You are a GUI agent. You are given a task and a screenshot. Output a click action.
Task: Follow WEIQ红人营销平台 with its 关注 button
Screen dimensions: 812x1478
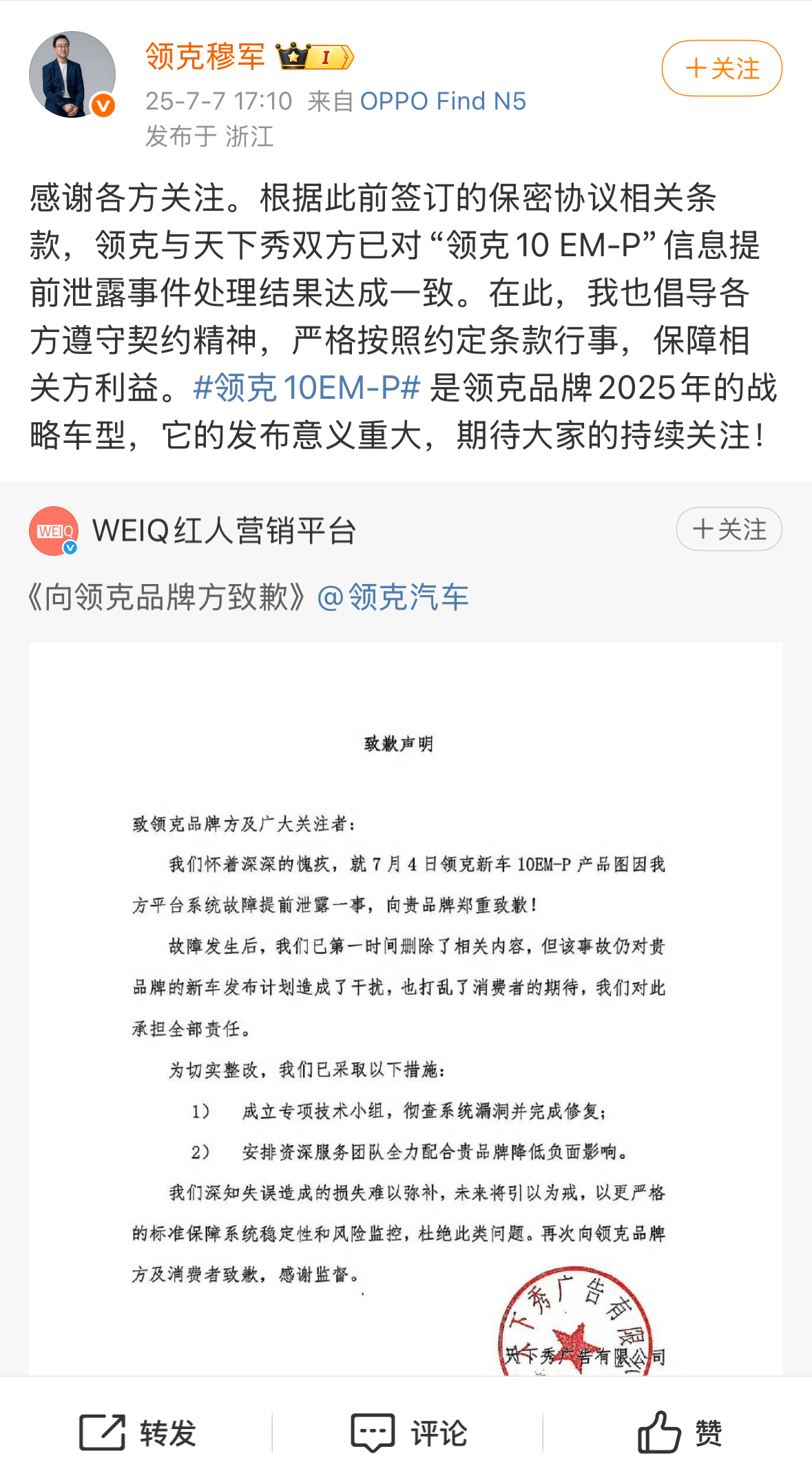[729, 529]
